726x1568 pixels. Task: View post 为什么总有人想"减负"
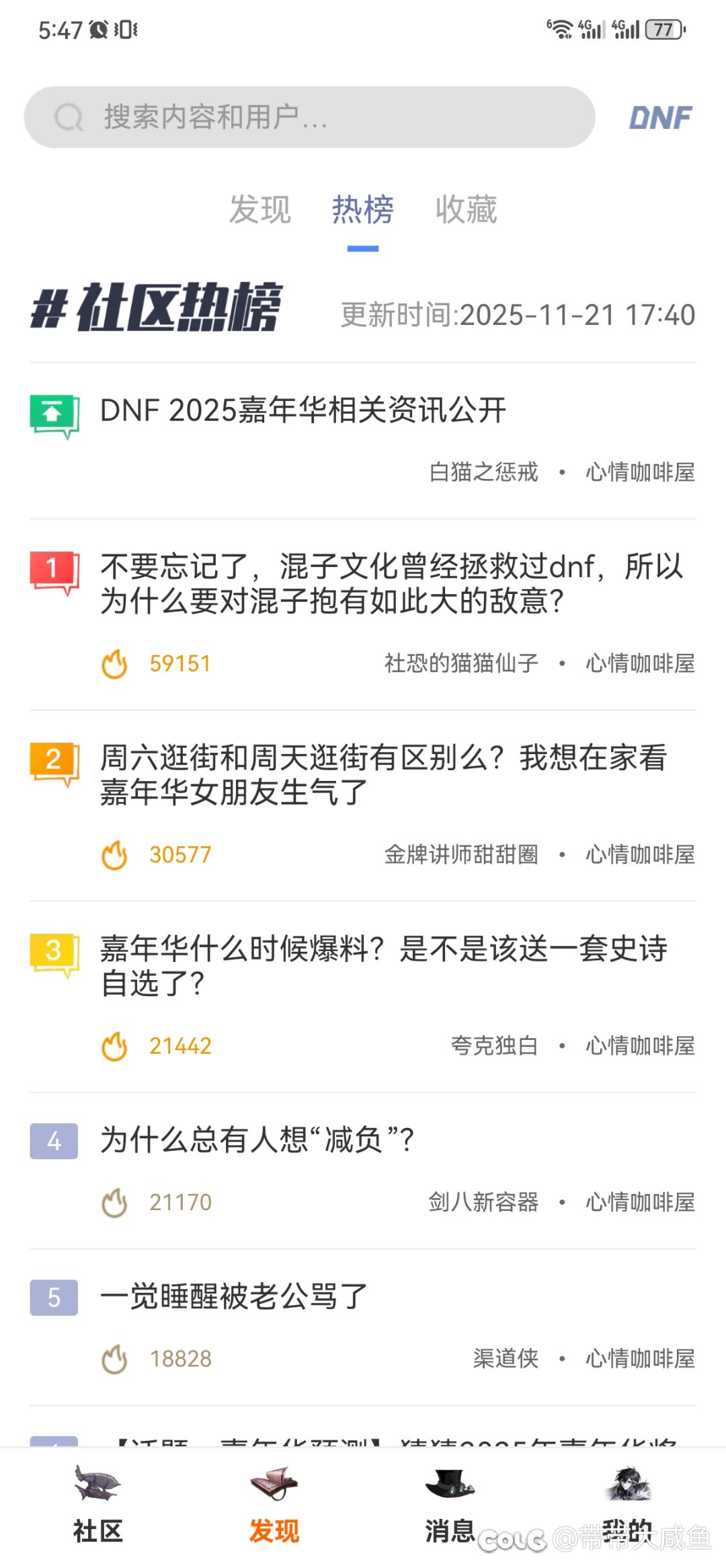coord(257,1140)
